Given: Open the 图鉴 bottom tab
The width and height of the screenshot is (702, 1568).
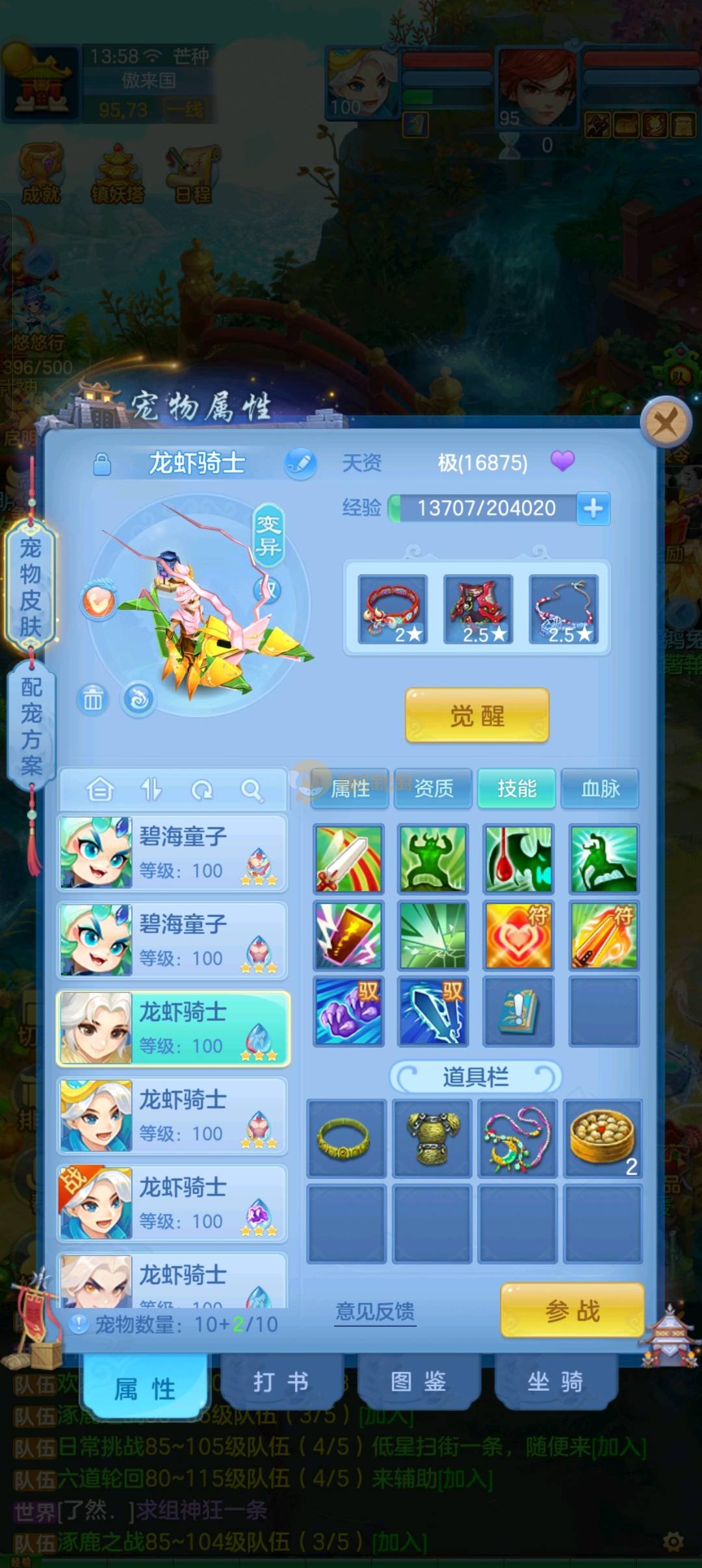Looking at the screenshot, I should click(418, 1382).
